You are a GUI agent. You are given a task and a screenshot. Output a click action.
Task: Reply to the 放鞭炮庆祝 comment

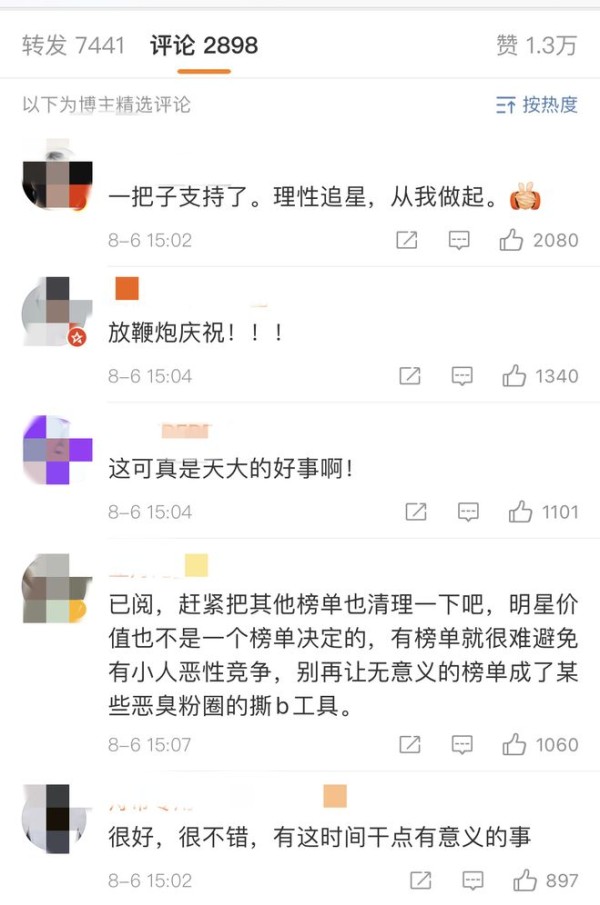coord(461,376)
